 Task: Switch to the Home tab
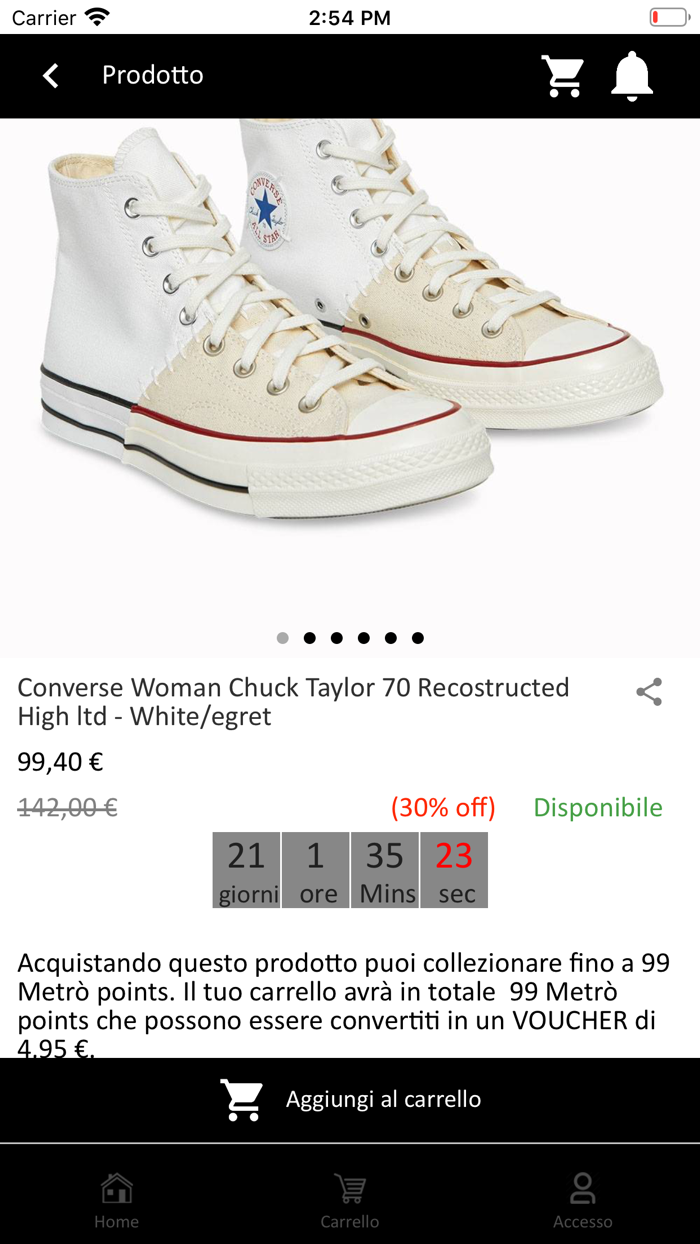[x=117, y=1200]
